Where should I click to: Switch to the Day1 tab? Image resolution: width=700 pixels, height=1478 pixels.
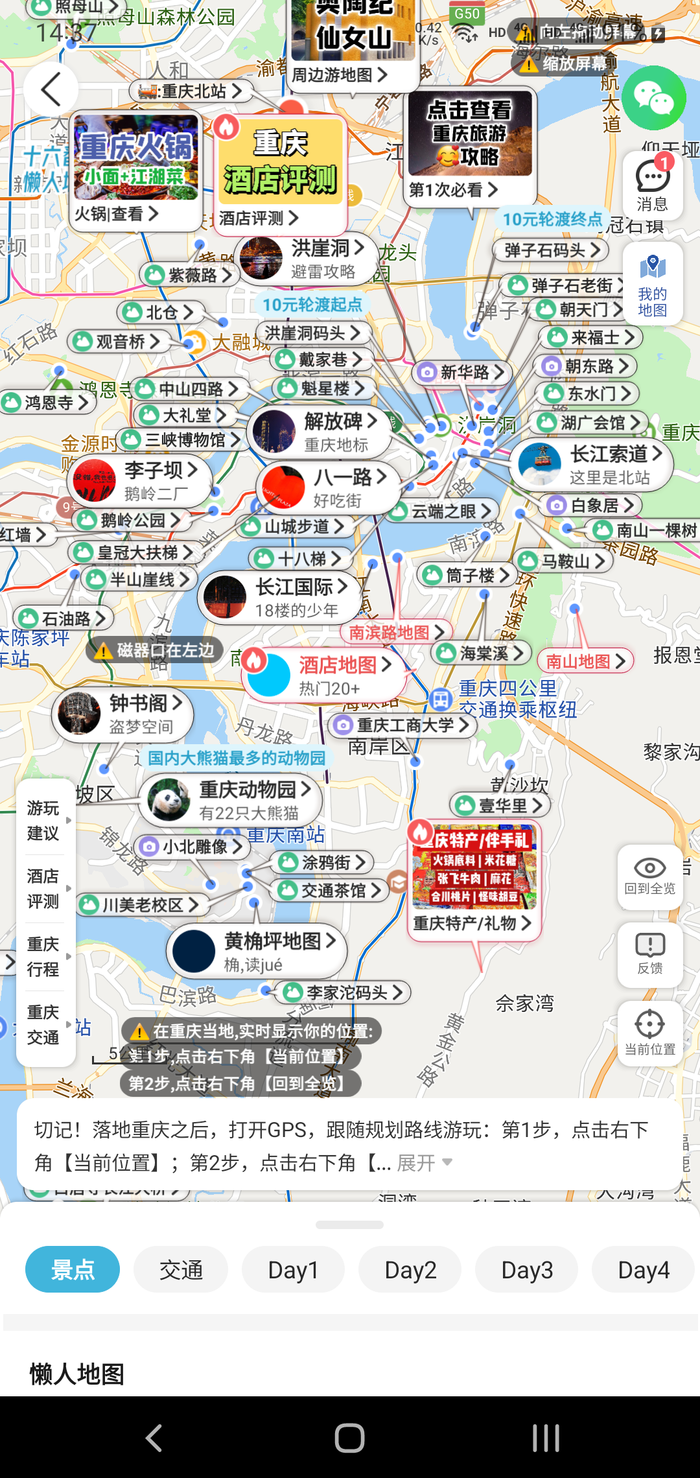point(293,1269)
